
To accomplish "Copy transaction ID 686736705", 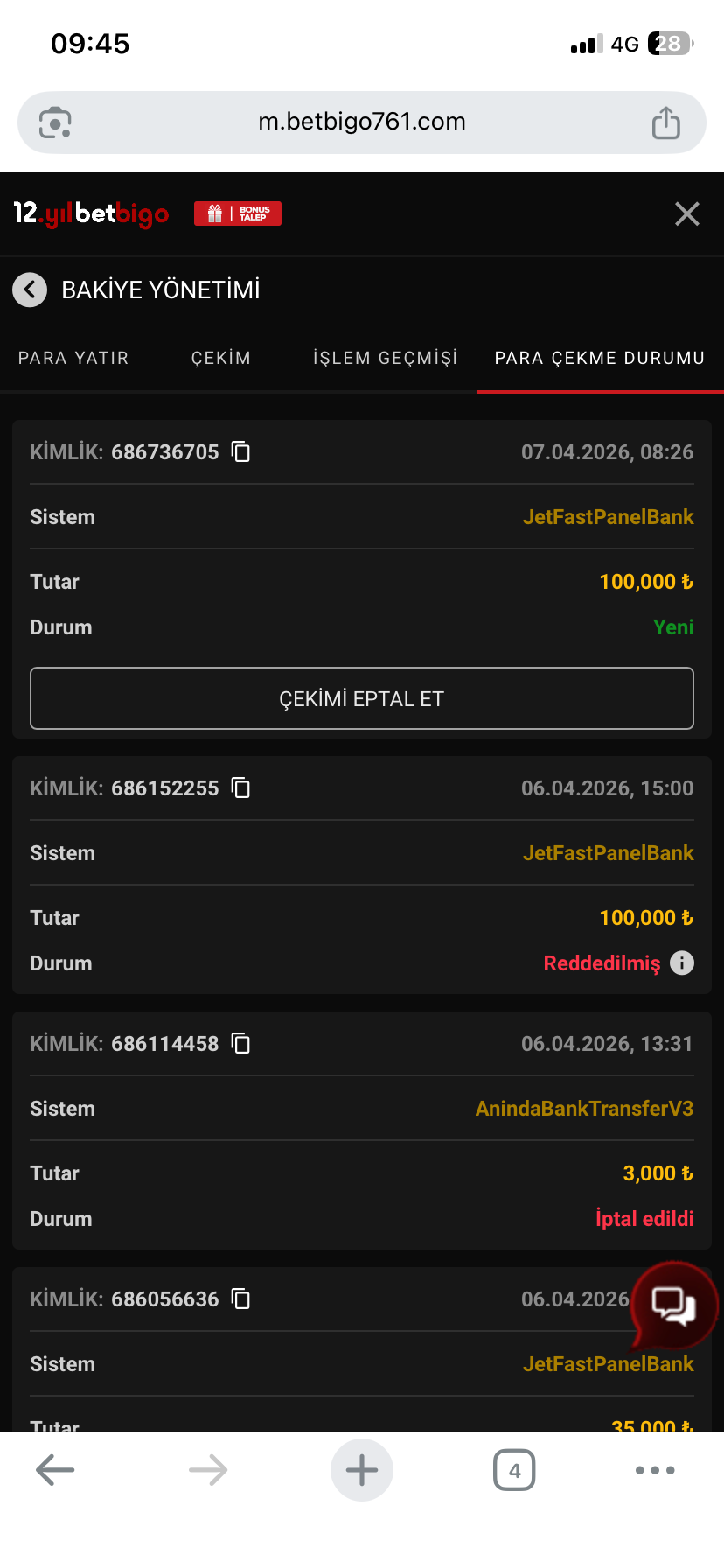I will point(240,451).
